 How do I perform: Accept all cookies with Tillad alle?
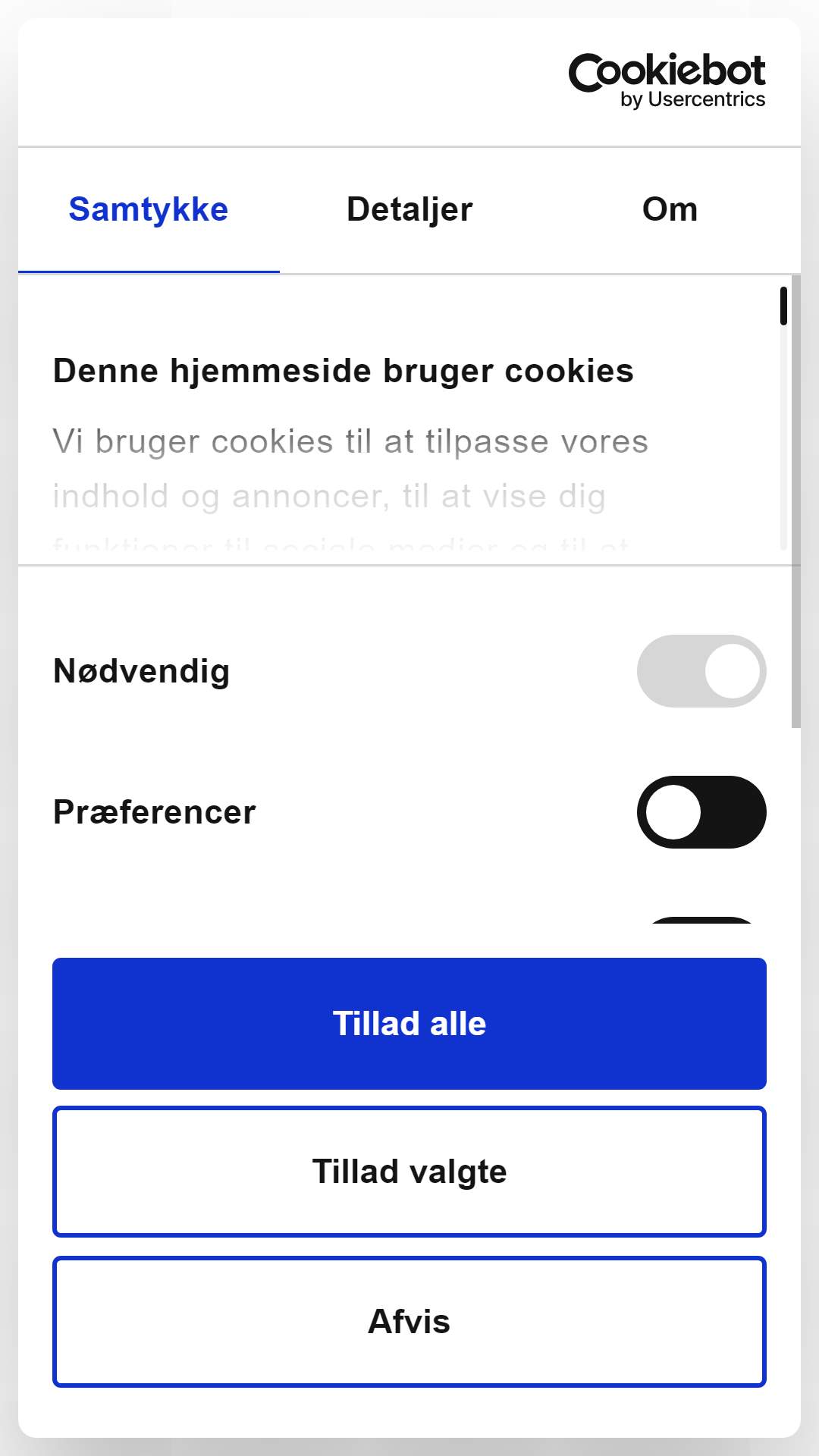pyautogui.click(x=409, y=1024)
